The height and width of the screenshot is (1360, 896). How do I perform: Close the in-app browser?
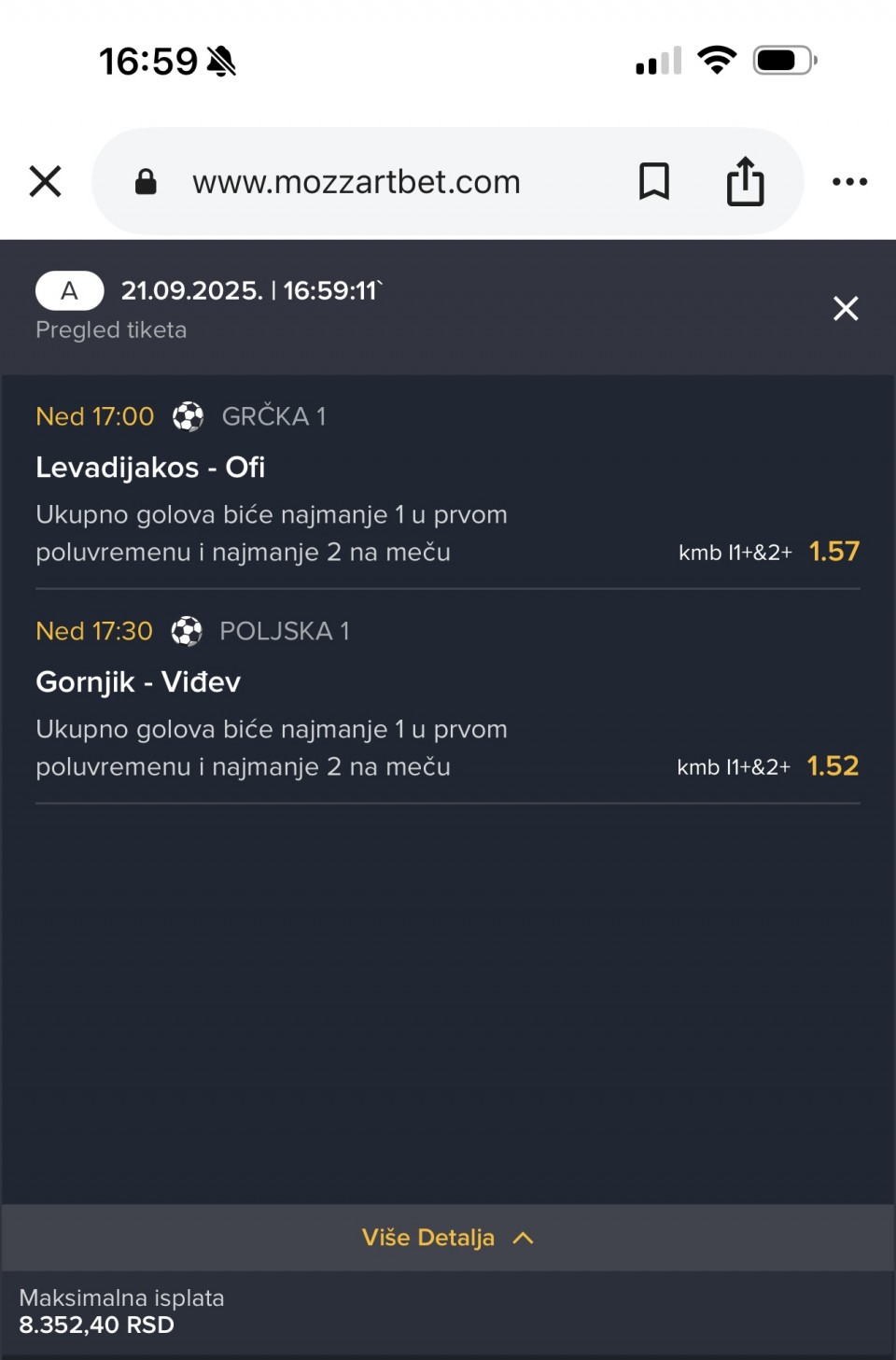tap(45, 181)
